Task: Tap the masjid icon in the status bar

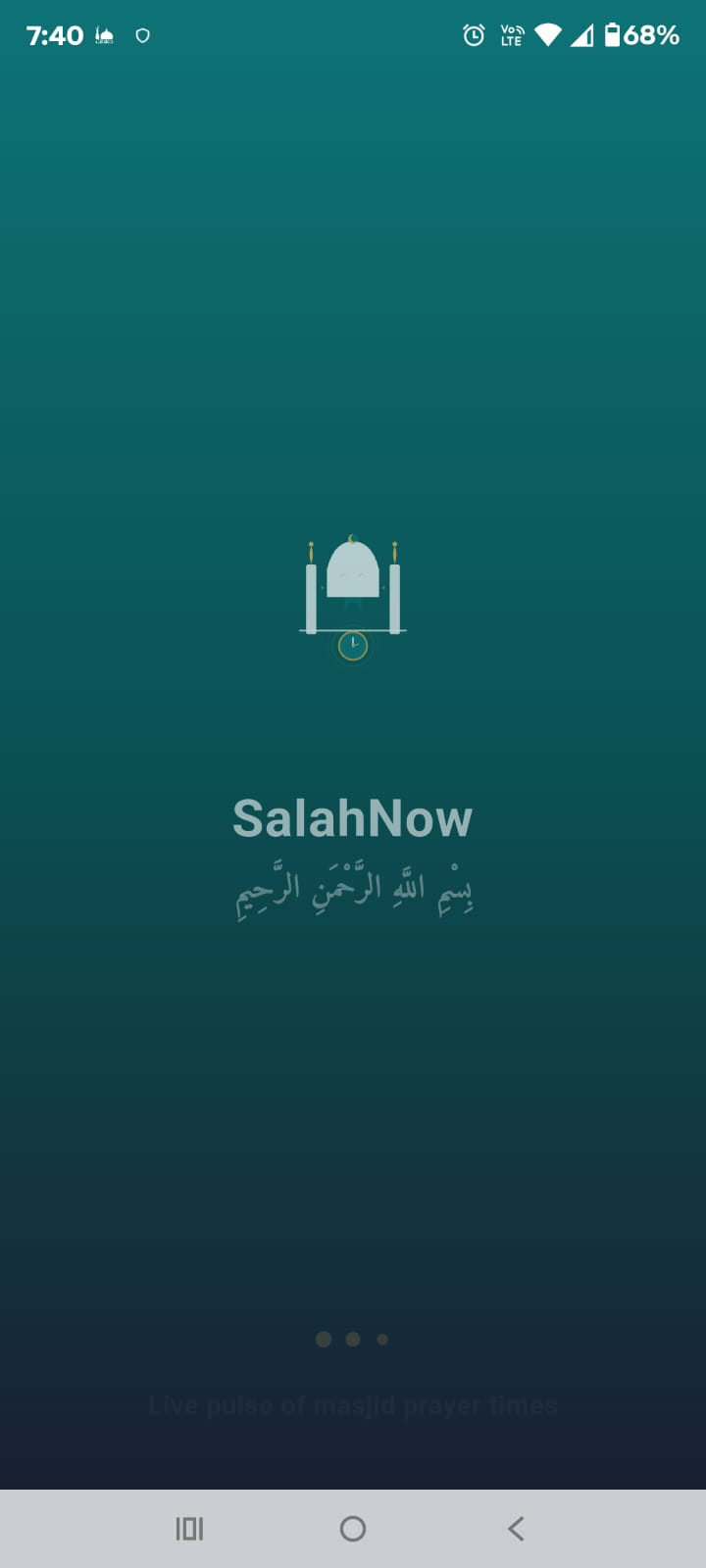Action: click(x=103, y=35)
